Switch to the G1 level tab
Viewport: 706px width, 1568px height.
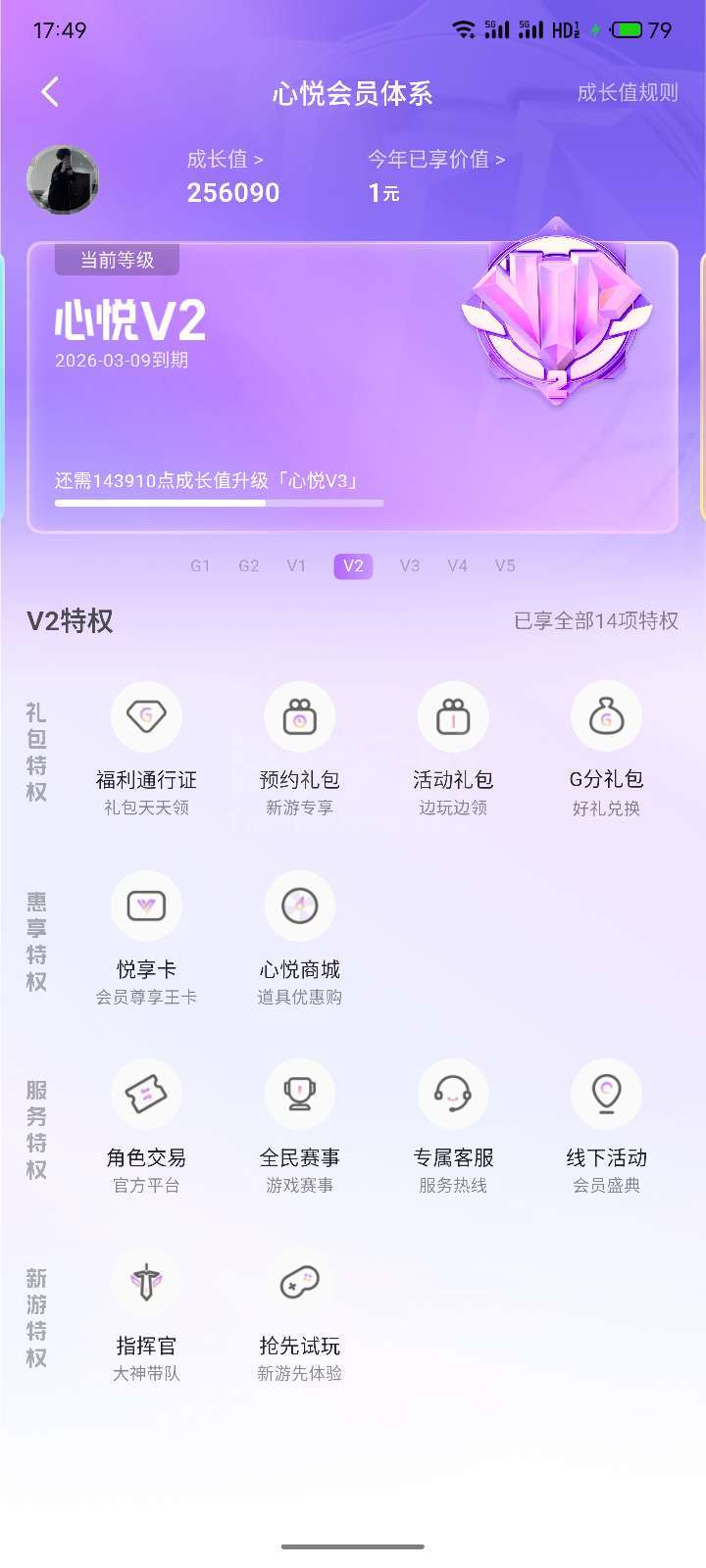tap(200, 565)
